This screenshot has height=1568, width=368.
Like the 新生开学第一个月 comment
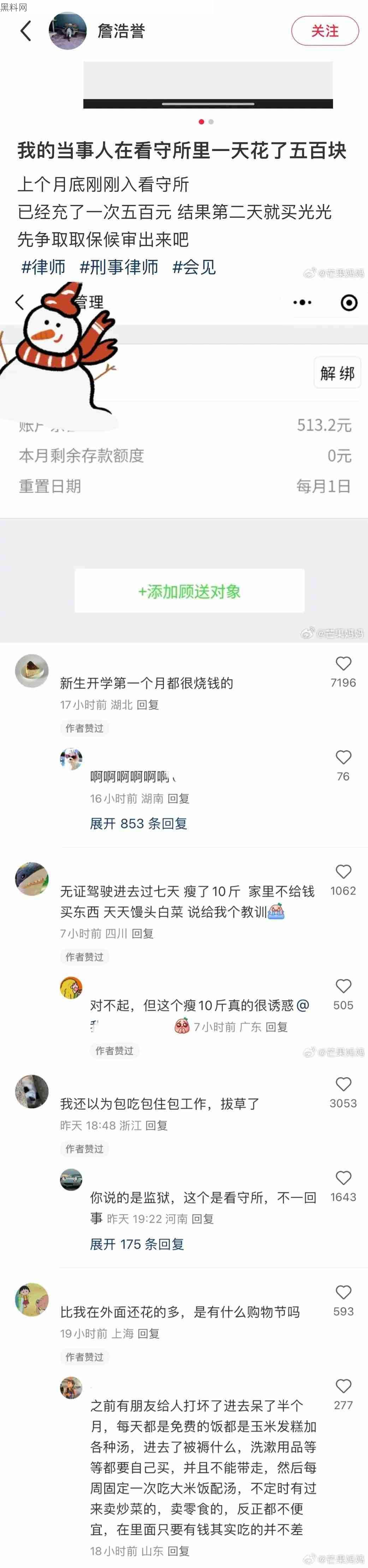(343, 663)
